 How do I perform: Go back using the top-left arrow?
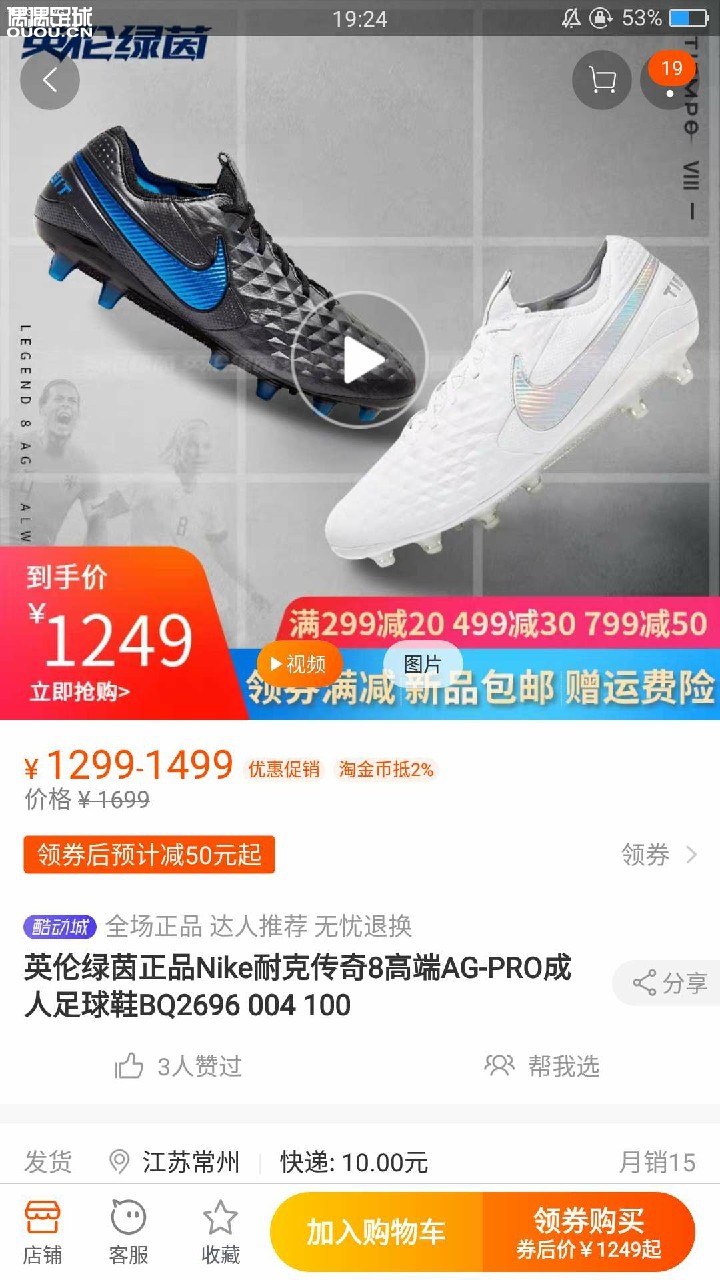click(50, 80)
